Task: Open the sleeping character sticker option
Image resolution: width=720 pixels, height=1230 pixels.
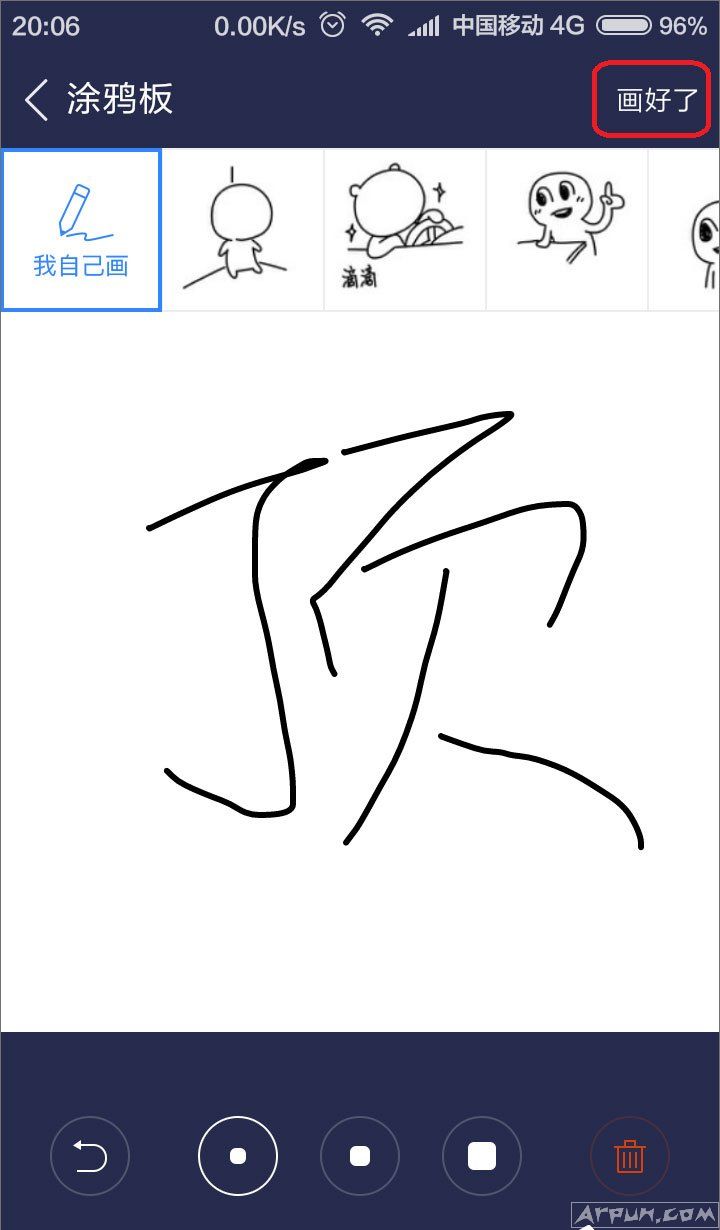Action: 404,228
